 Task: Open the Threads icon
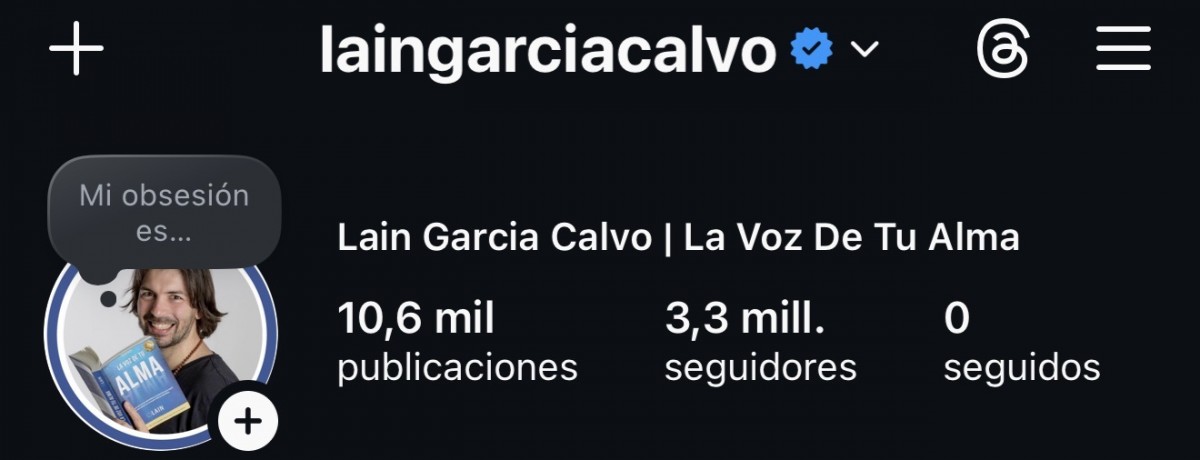[1002, 48]
